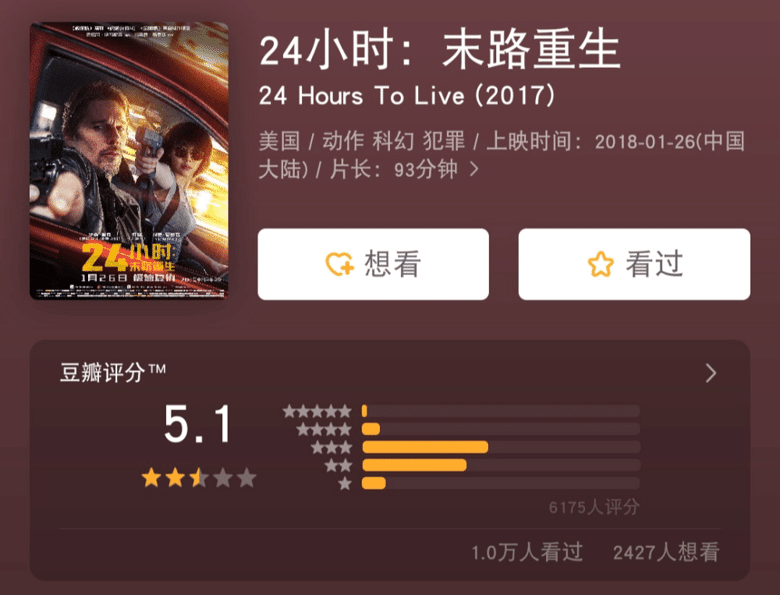Mark the movie as 想看
This screenshot has height=595, width=780.
[x=373, y=264]
